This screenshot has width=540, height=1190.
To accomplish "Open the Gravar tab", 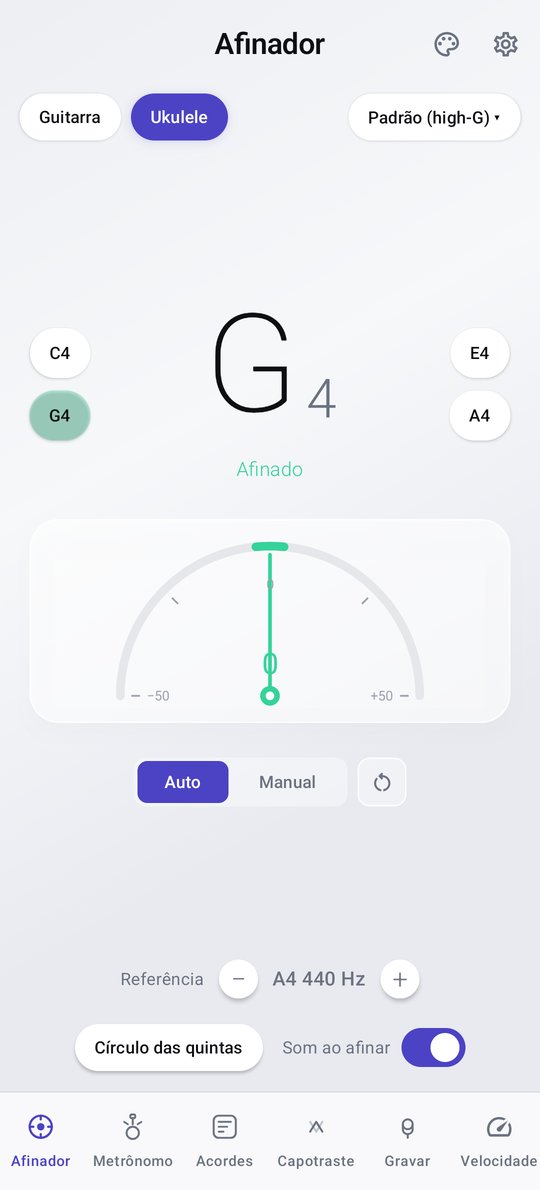I will [x=407, y=1141].
